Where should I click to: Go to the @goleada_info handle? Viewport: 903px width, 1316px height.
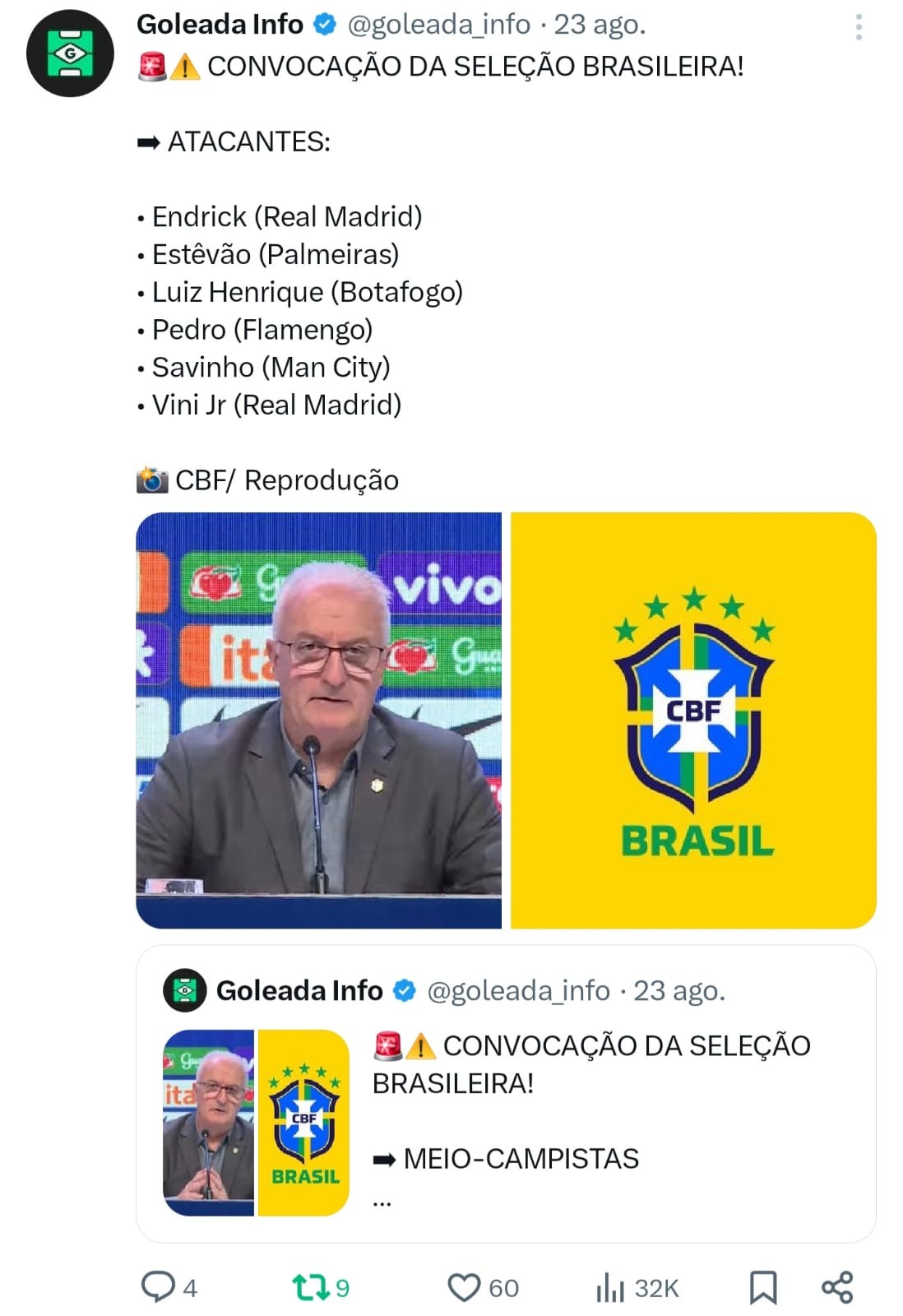(439, 25)
